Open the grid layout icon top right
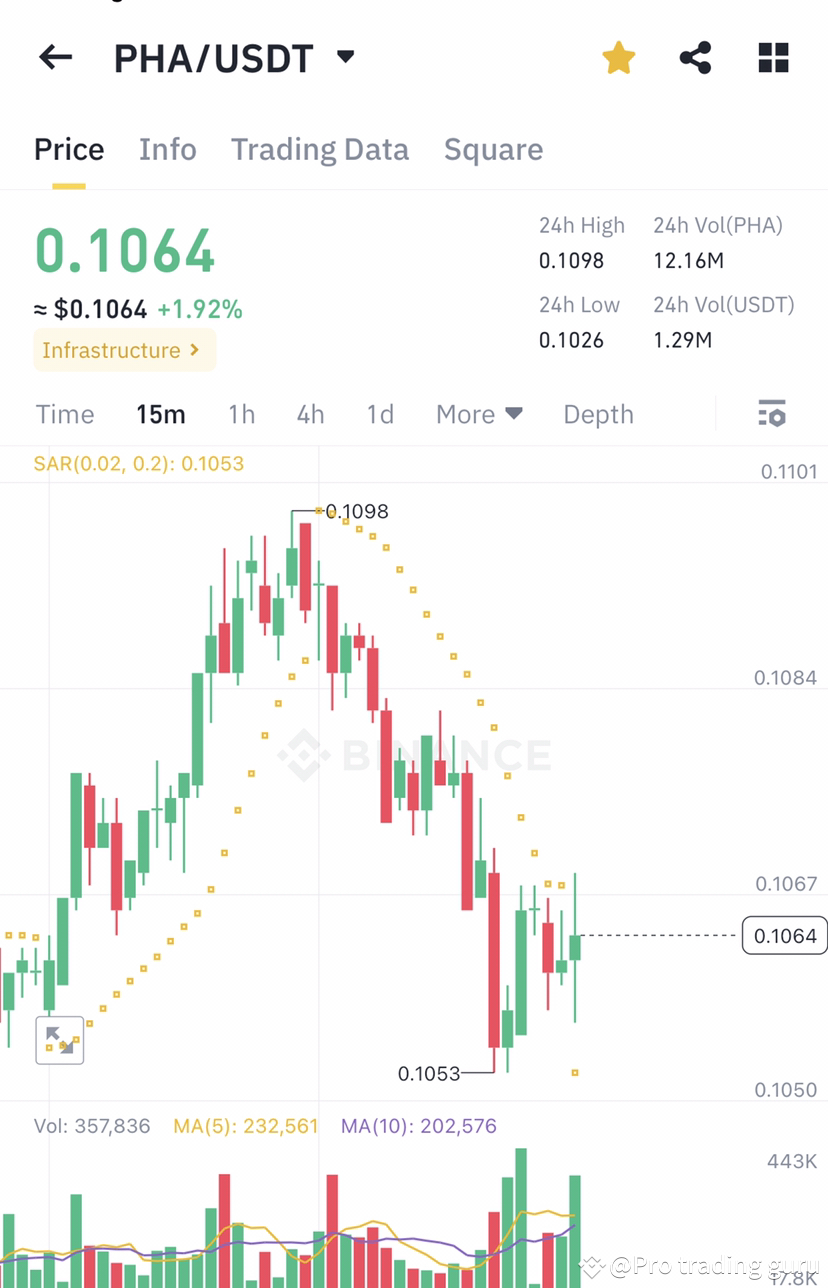The image size is (828, 1288). [772, 57]
